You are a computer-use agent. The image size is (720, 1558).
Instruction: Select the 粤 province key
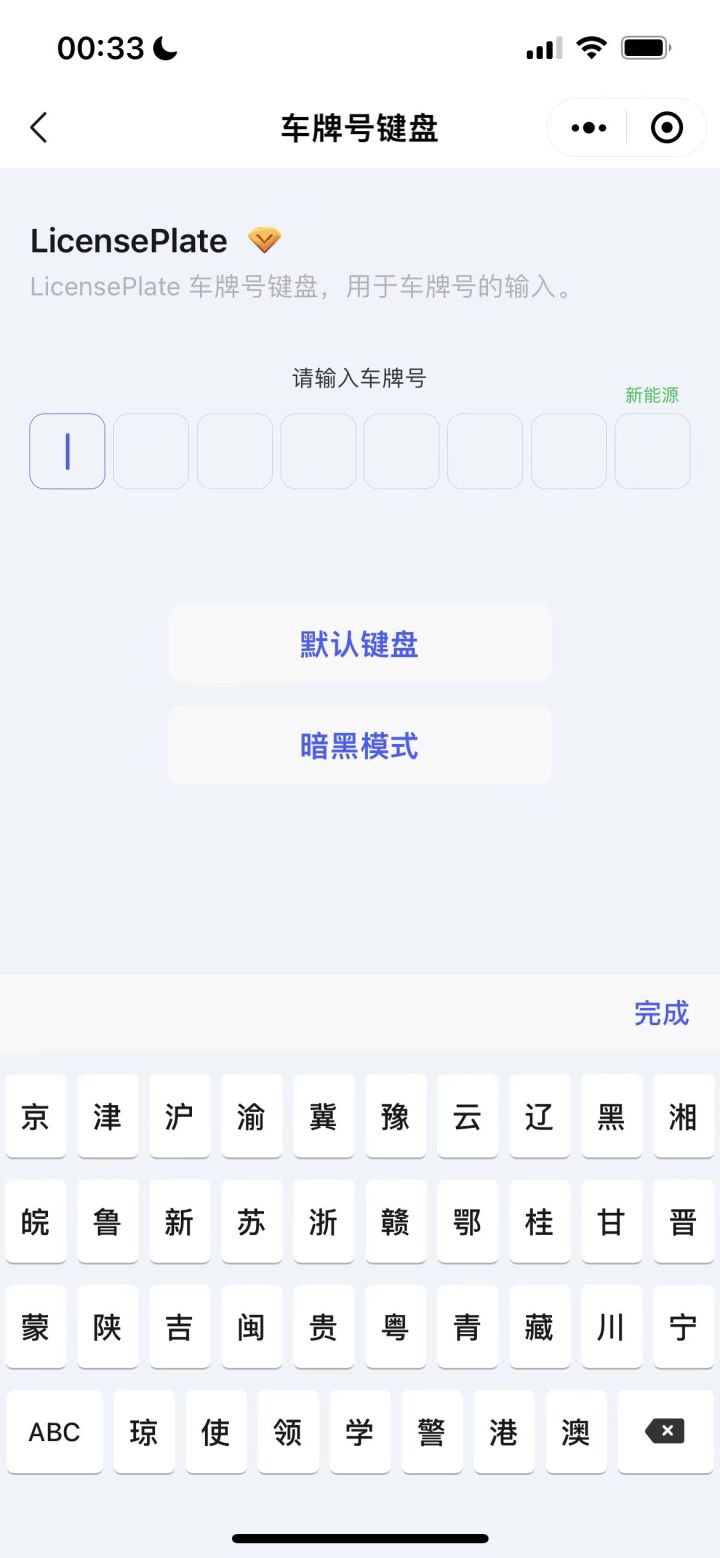click(x=395, y=1327)
